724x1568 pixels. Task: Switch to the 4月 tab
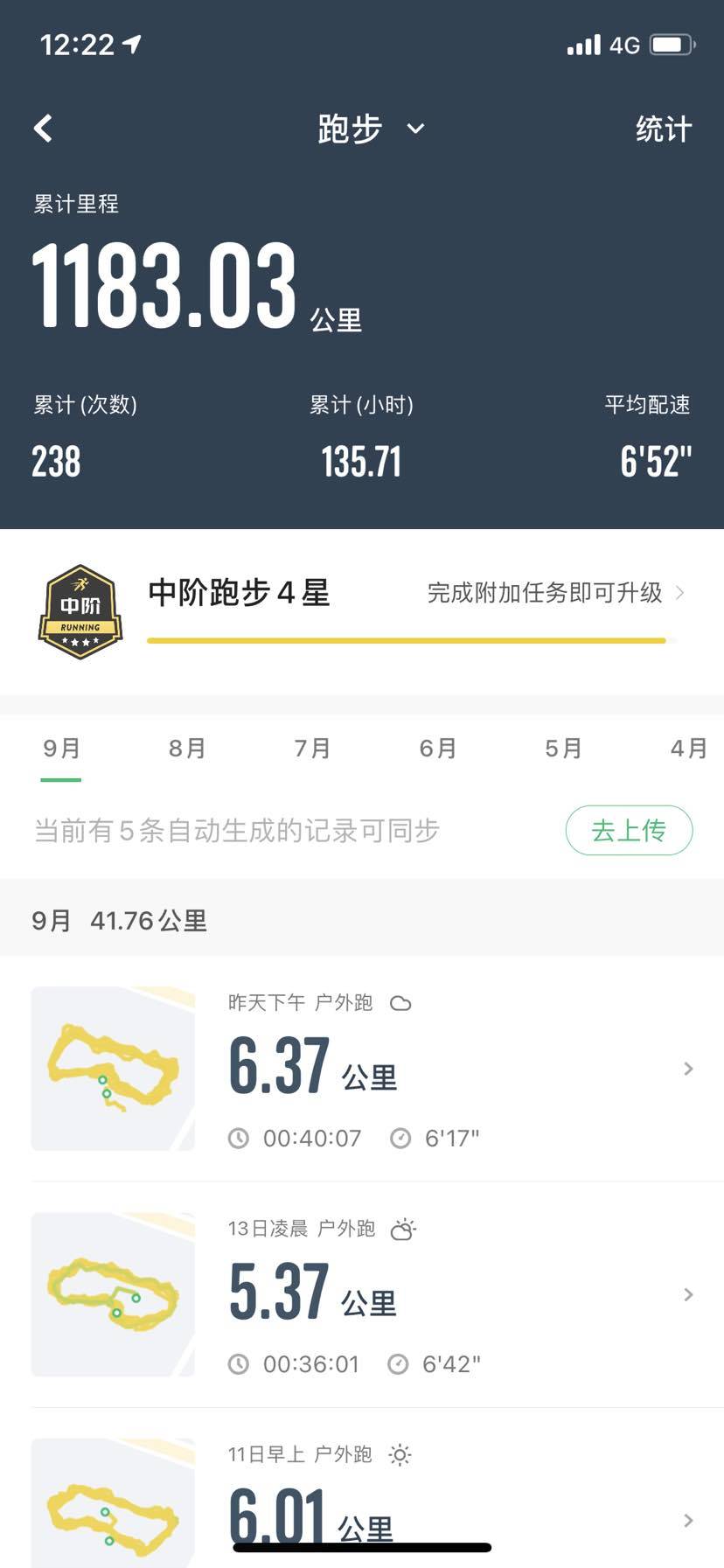point(688,749)
